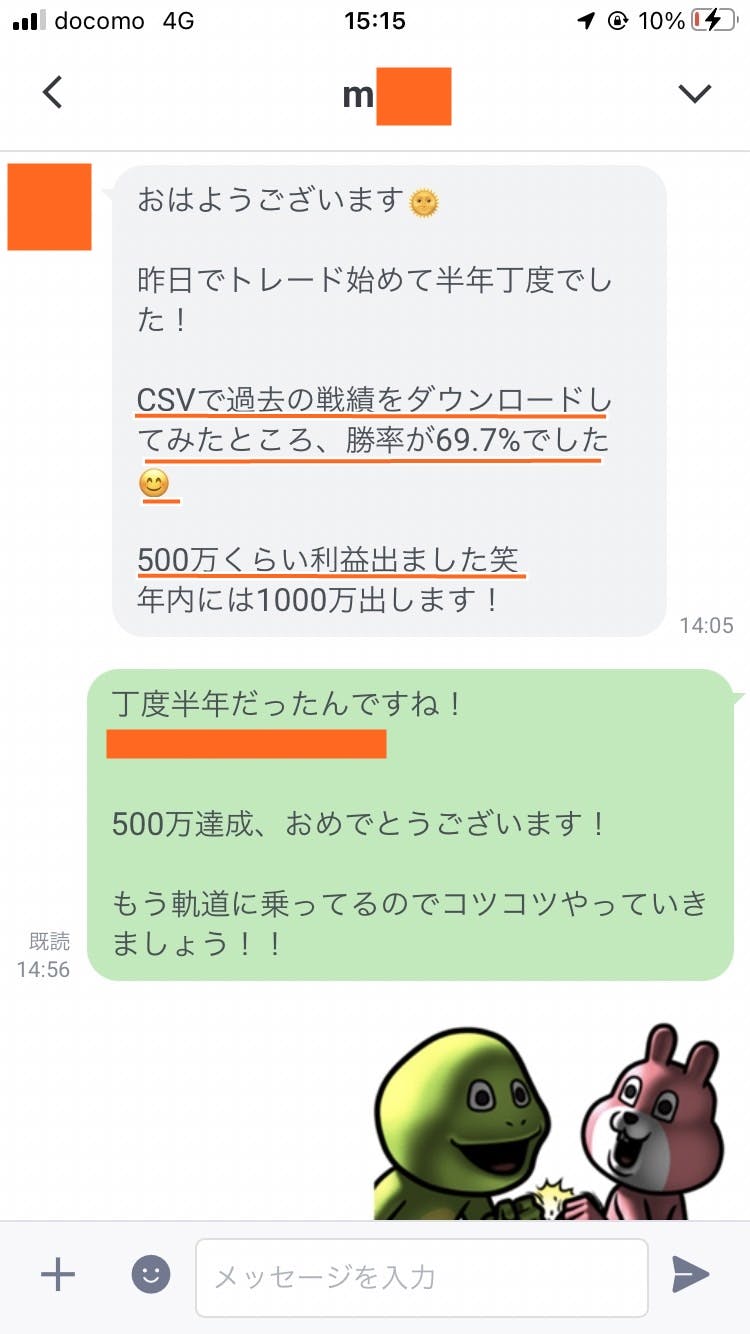
Task: Open the plus attachment menu
Action: click(x=58, y=1274)
